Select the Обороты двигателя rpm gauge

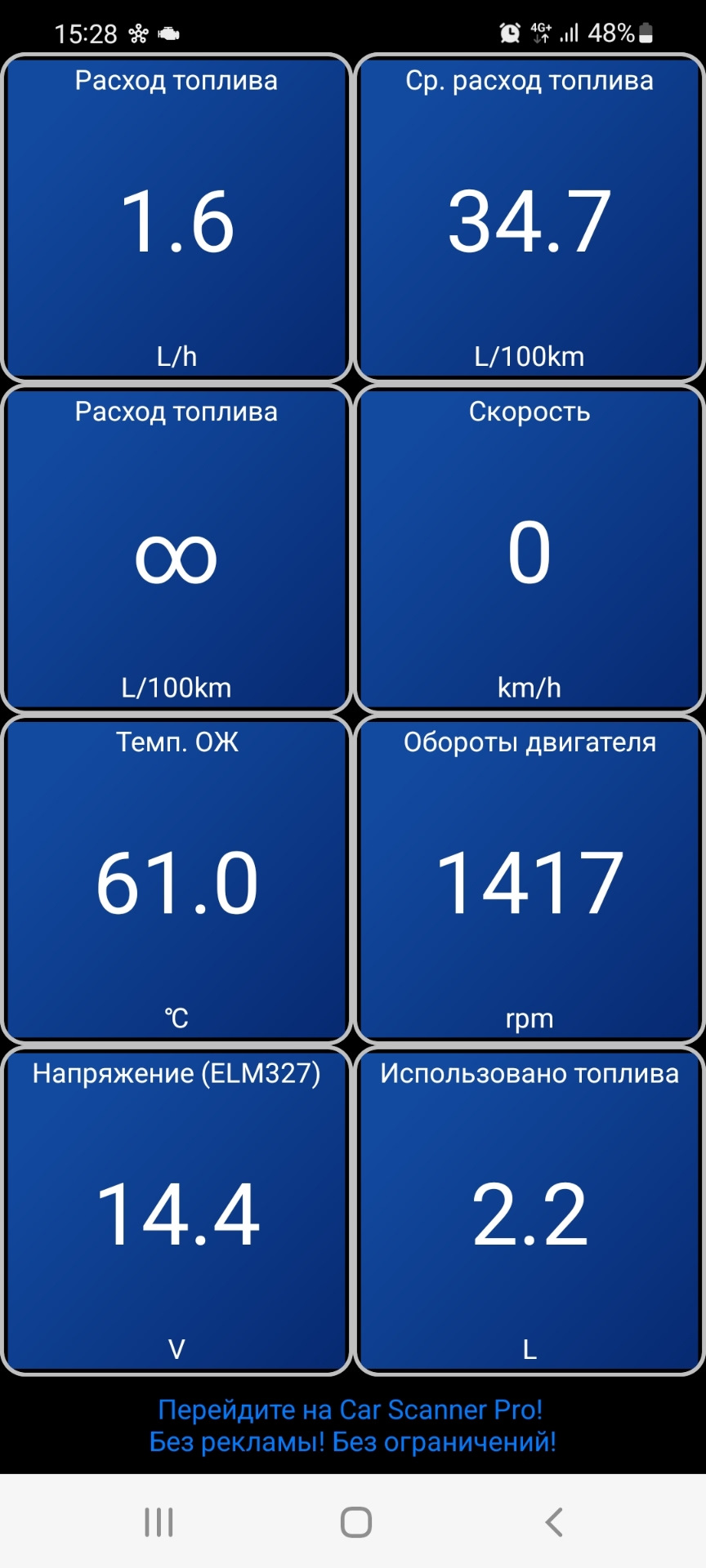[x=529, y=880]
